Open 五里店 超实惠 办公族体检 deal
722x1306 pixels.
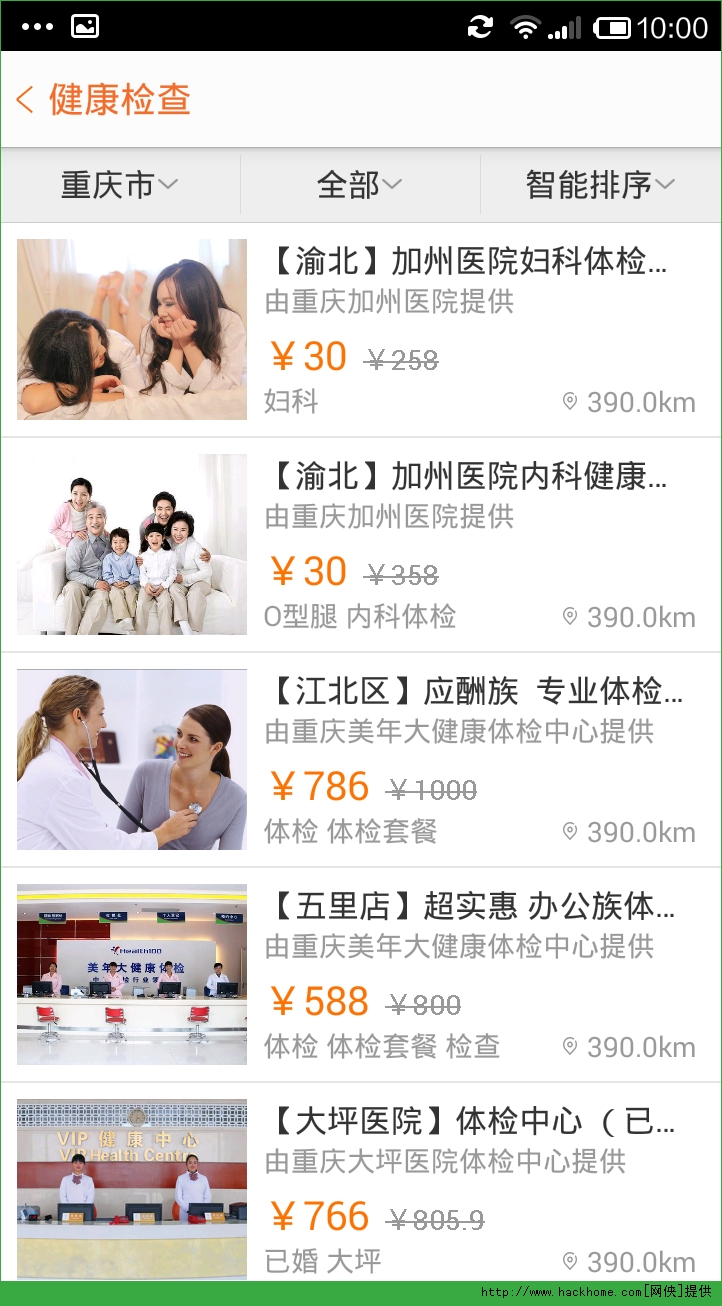470,907
